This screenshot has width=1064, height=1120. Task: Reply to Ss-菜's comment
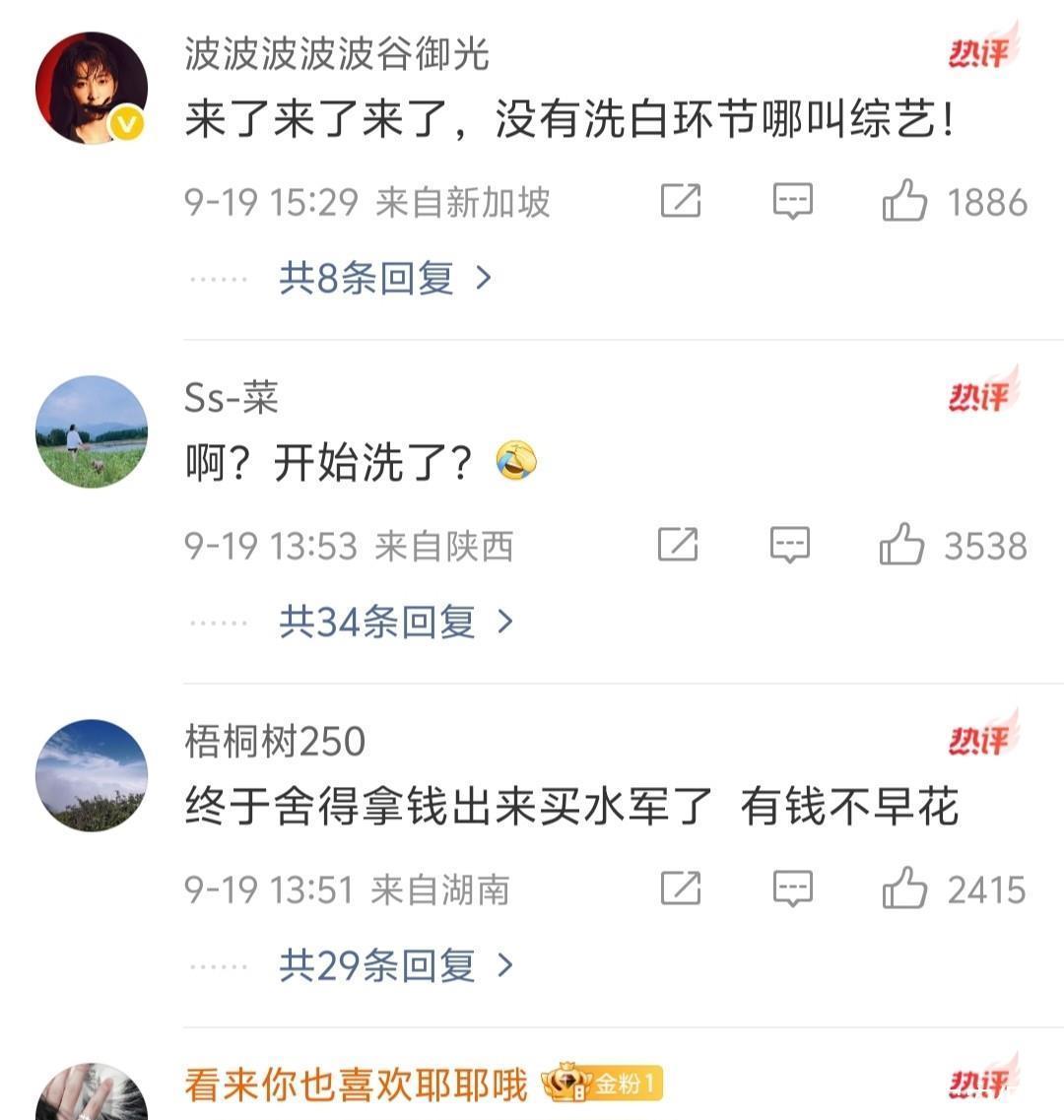[x=790, y=545]
